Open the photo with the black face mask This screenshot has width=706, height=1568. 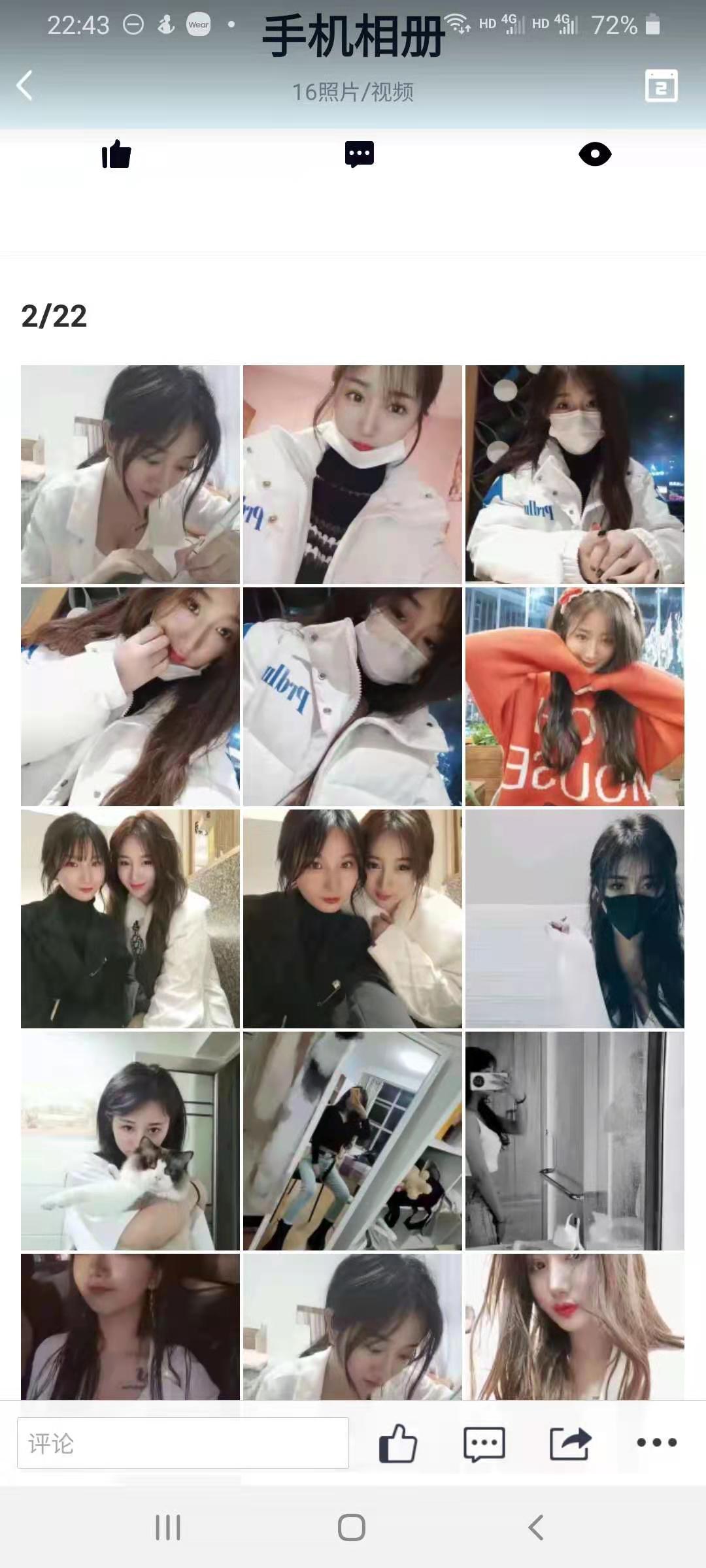(x=575, y=919)
